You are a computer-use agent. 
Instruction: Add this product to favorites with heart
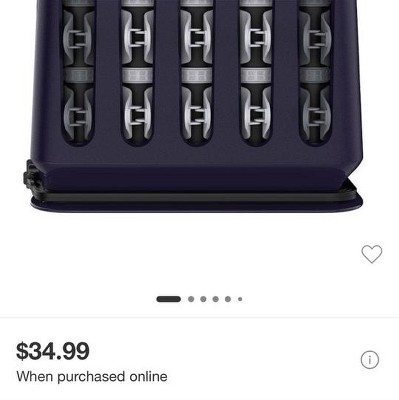pyautogui.click(x=372, y=254)
